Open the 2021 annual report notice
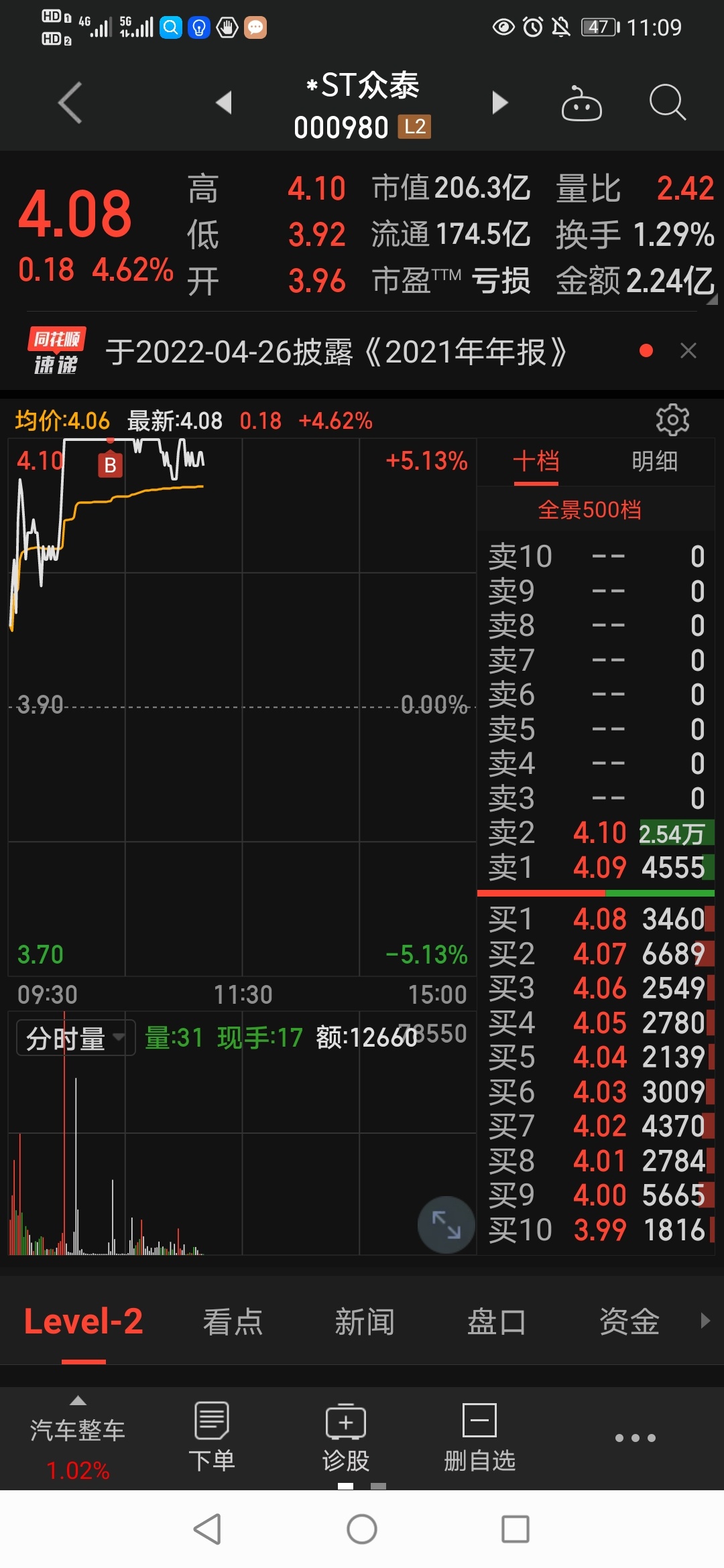The height and width of the screenshot is (1568, 724). [x=336, y=352]
